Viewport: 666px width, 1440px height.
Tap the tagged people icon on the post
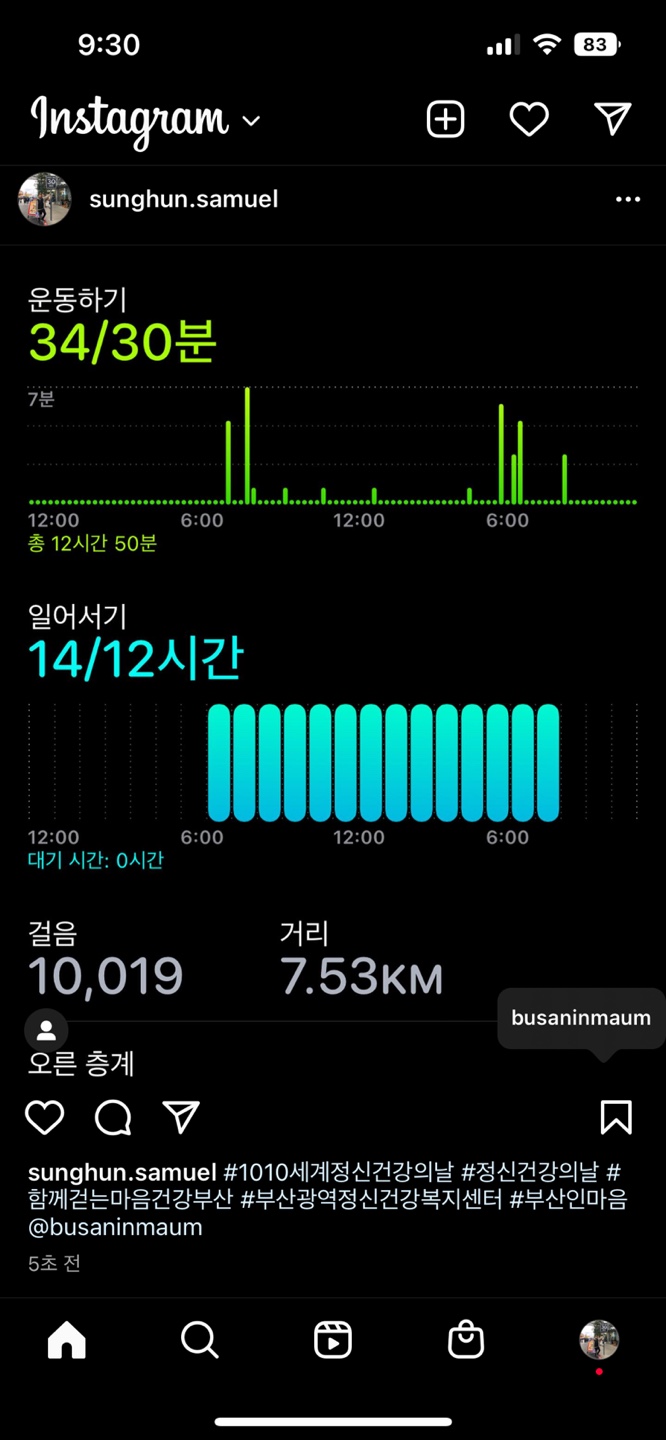pyautogui.click(x=46, y=1031)
